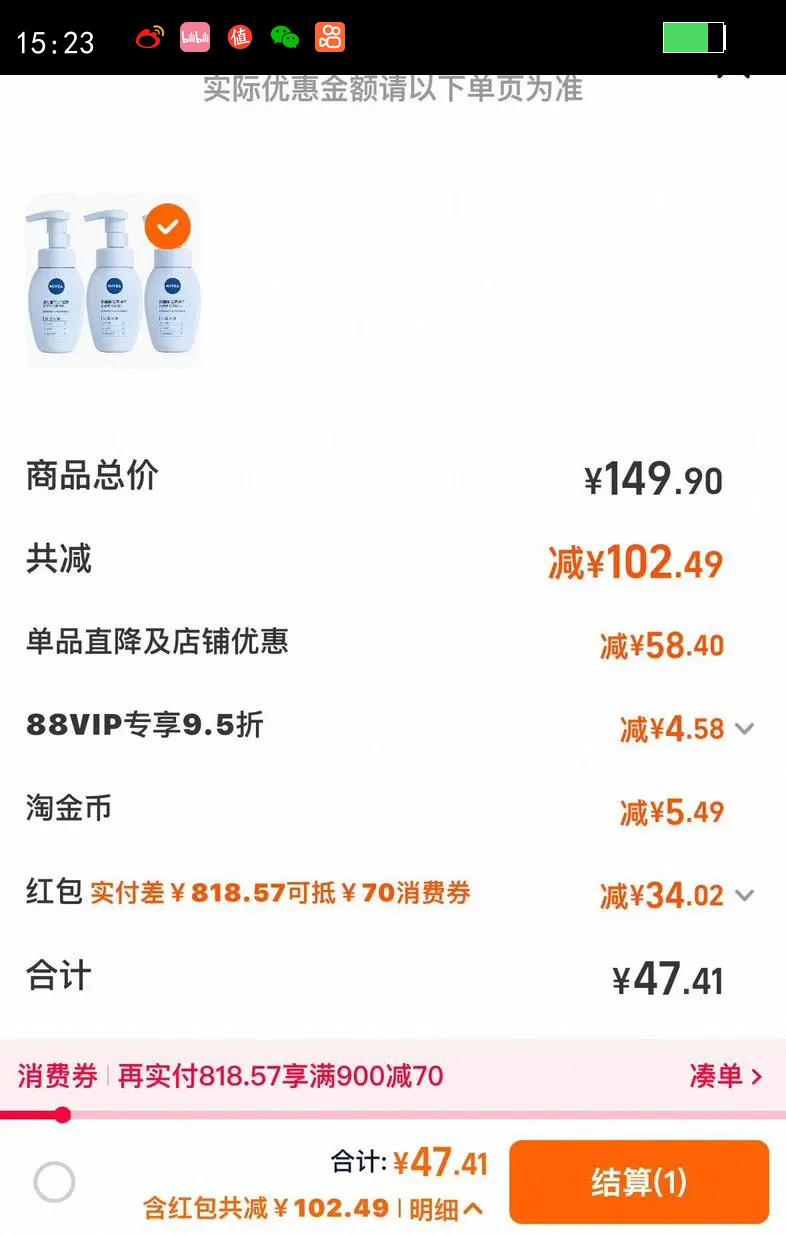This screenshot has width=786, height=1234.
Task: View the NIVEA product thumbnail
Action: (112, 282)
